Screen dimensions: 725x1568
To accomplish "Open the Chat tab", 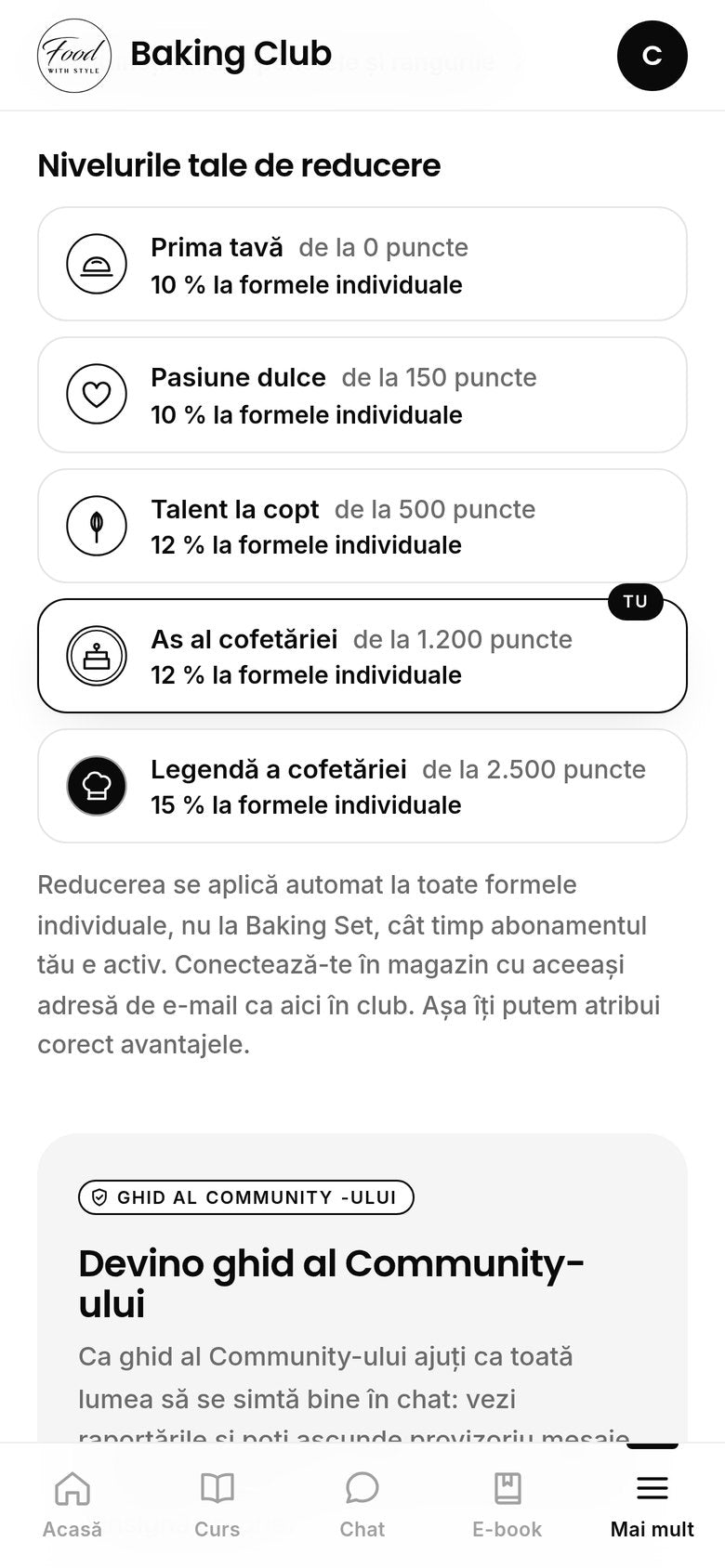I will pos(362,1505).
